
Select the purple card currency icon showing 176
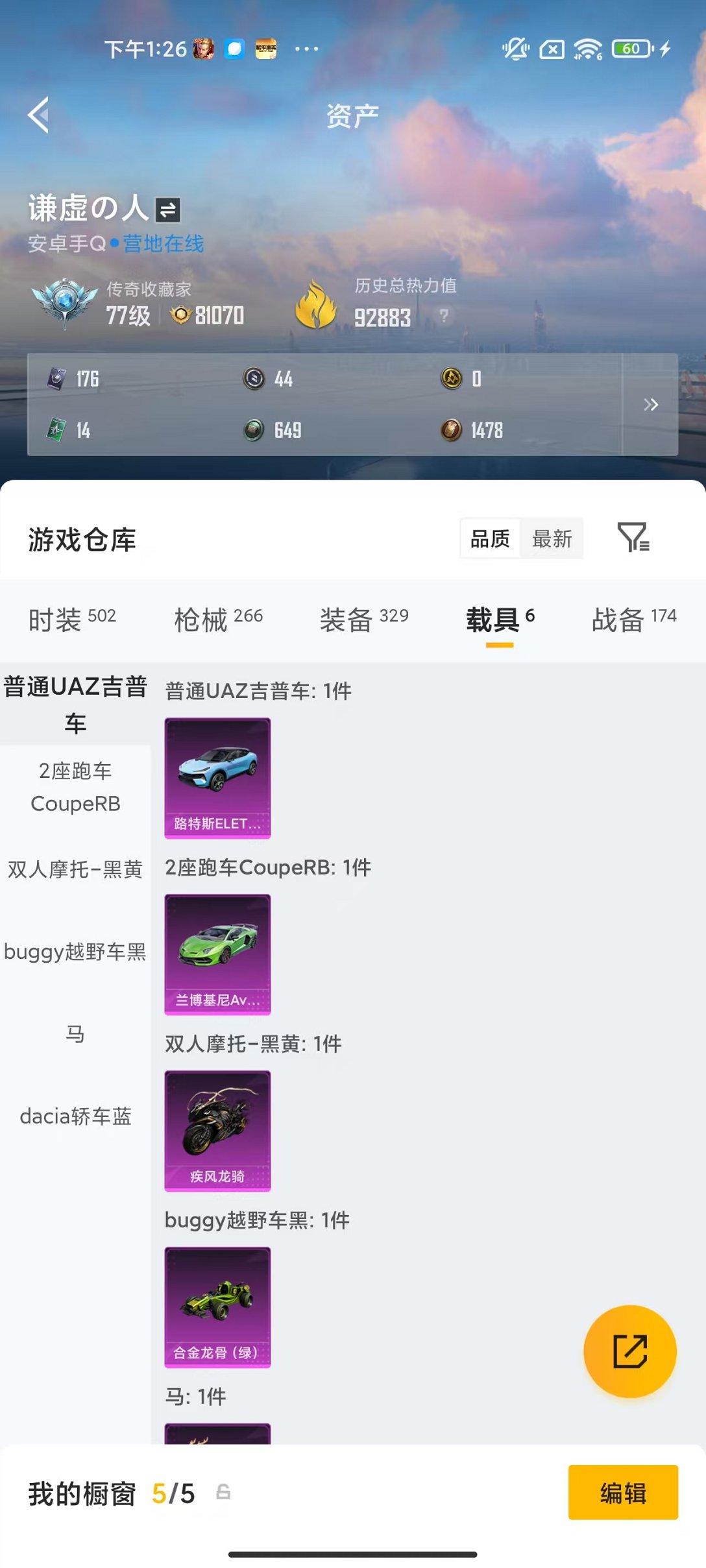[x=55, y=380]
